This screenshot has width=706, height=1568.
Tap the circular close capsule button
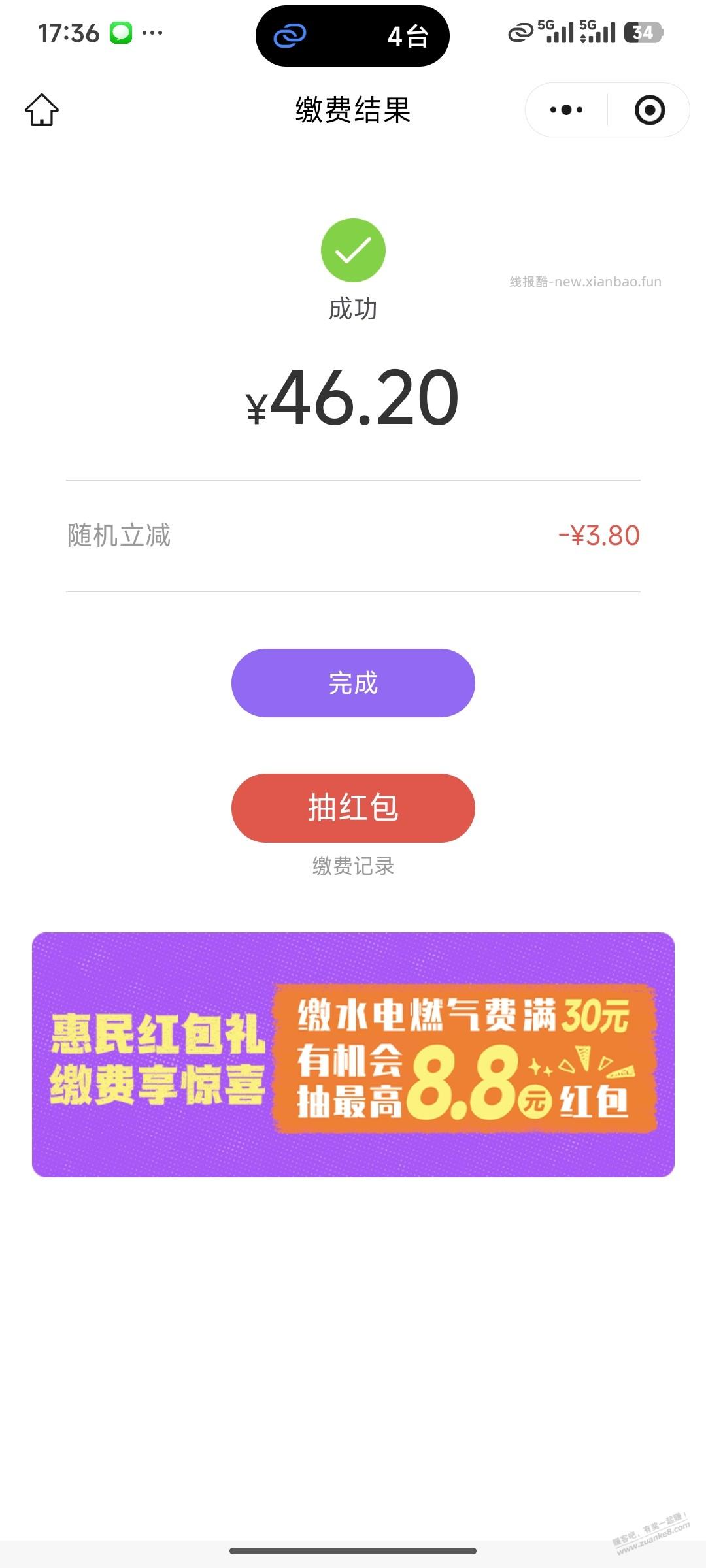pyautogui.click(x=650, y=109)
